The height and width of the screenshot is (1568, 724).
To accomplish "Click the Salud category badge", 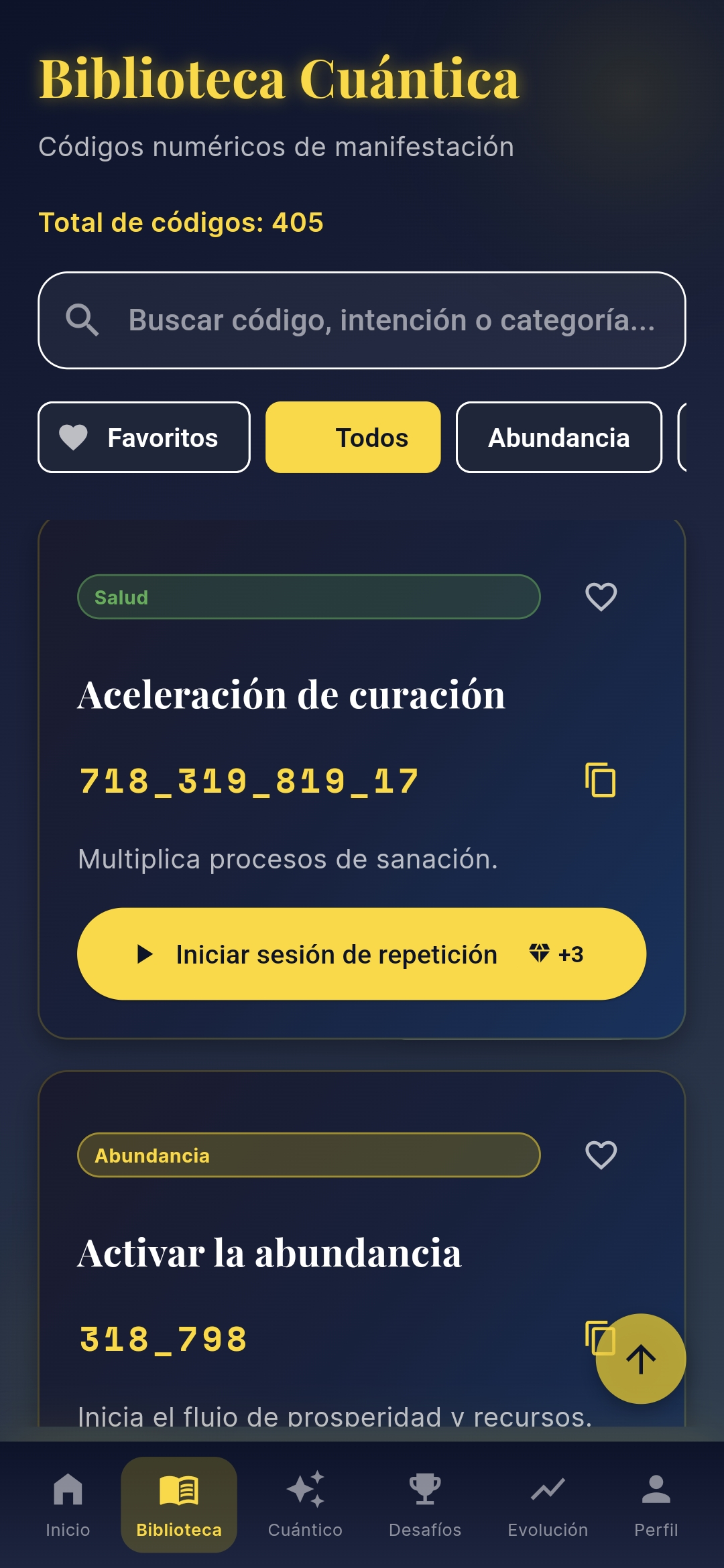I will coord(308,596).
